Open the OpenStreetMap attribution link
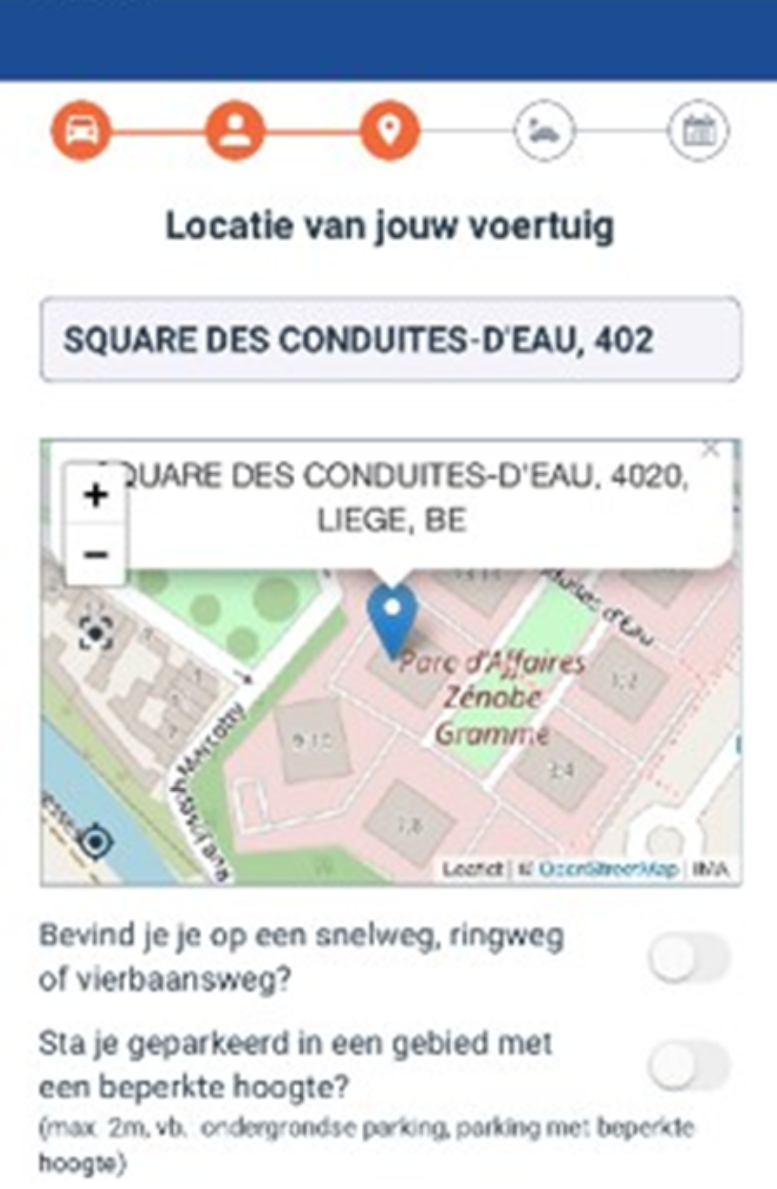The height and width of the screenshot is (1189, 777). 610,870
